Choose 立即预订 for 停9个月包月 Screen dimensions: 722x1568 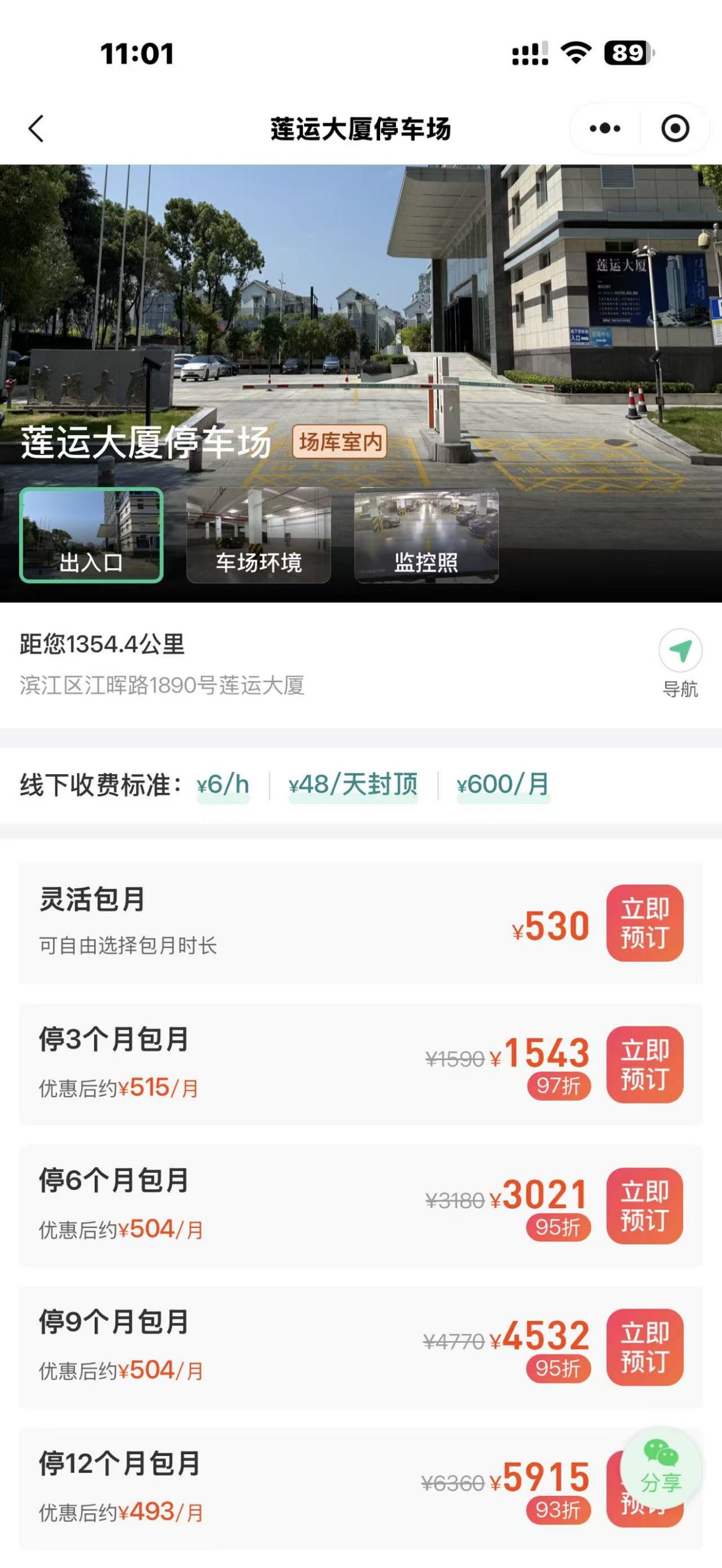click(x=645, y=1347)
